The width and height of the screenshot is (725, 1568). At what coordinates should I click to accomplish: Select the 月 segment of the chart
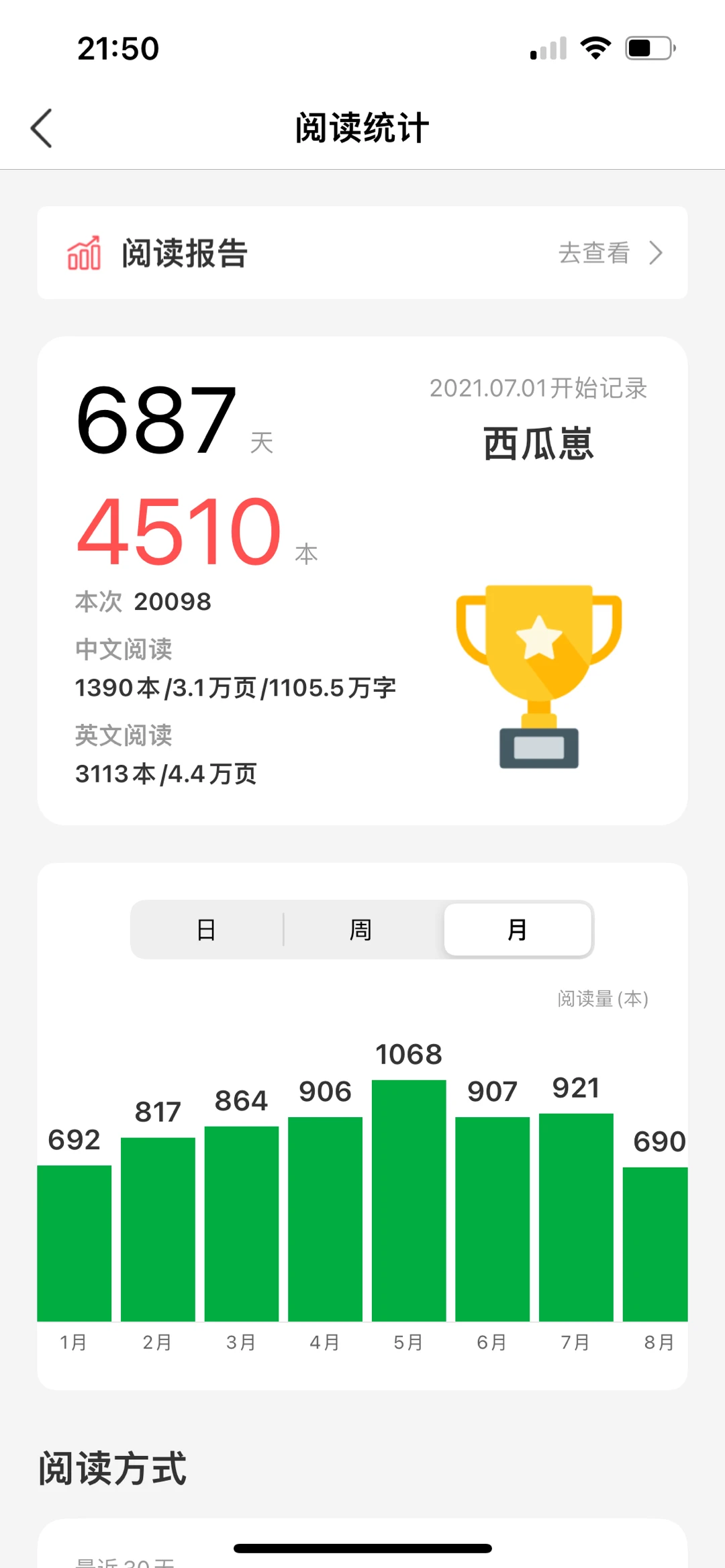click(x=518, y=930)
